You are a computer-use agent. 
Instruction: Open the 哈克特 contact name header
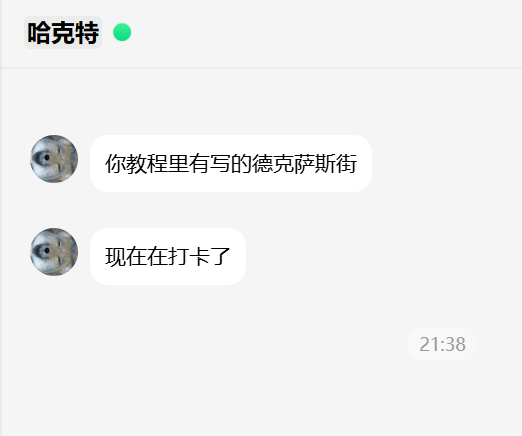[x=63, y=33]
